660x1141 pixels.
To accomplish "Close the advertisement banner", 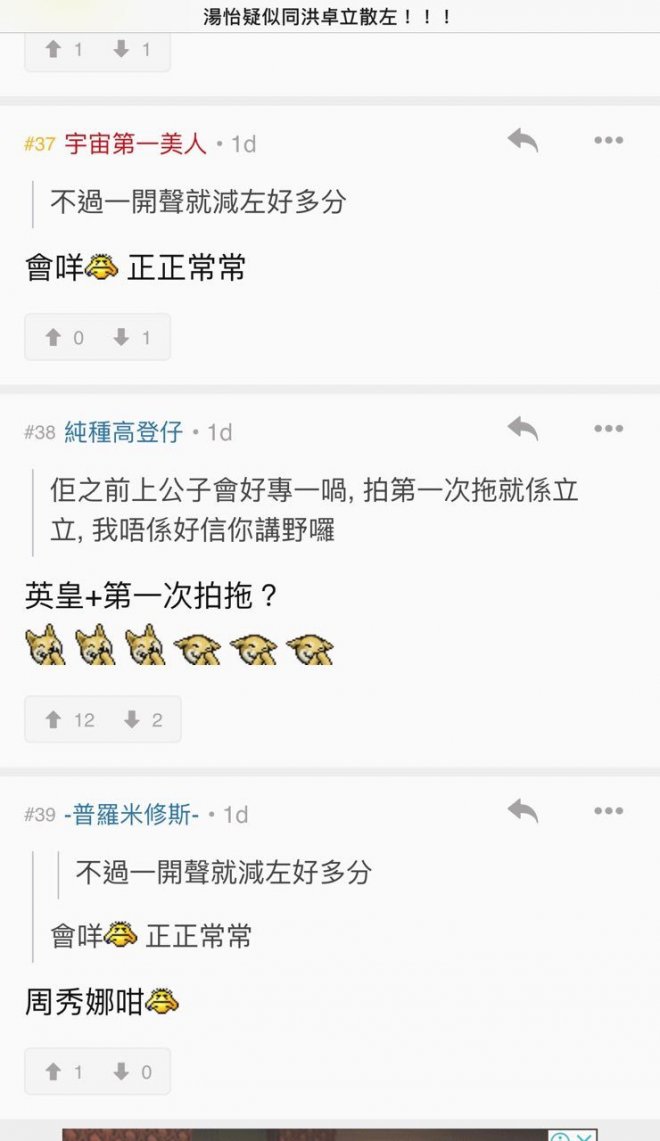I will (x=585, y=1136).
